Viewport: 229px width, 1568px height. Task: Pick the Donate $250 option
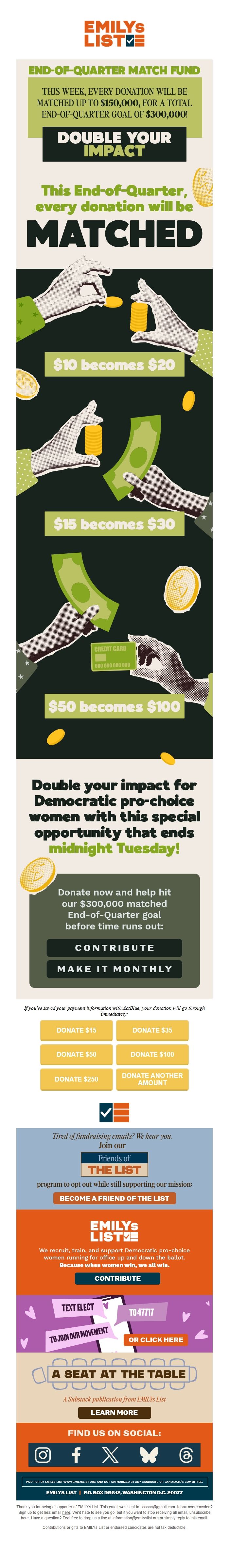pyautogui.click(x=76, y=1079)
